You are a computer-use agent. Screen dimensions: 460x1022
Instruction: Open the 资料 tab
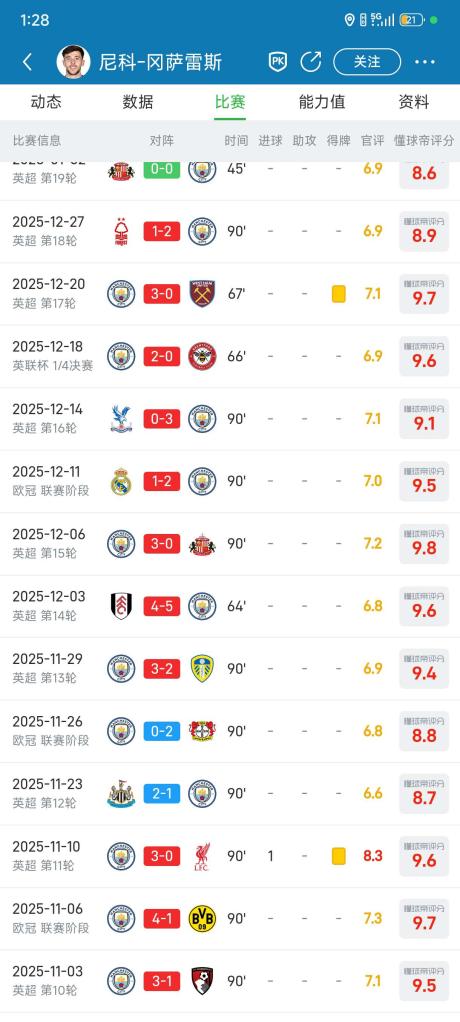click(x=414, y=102)
